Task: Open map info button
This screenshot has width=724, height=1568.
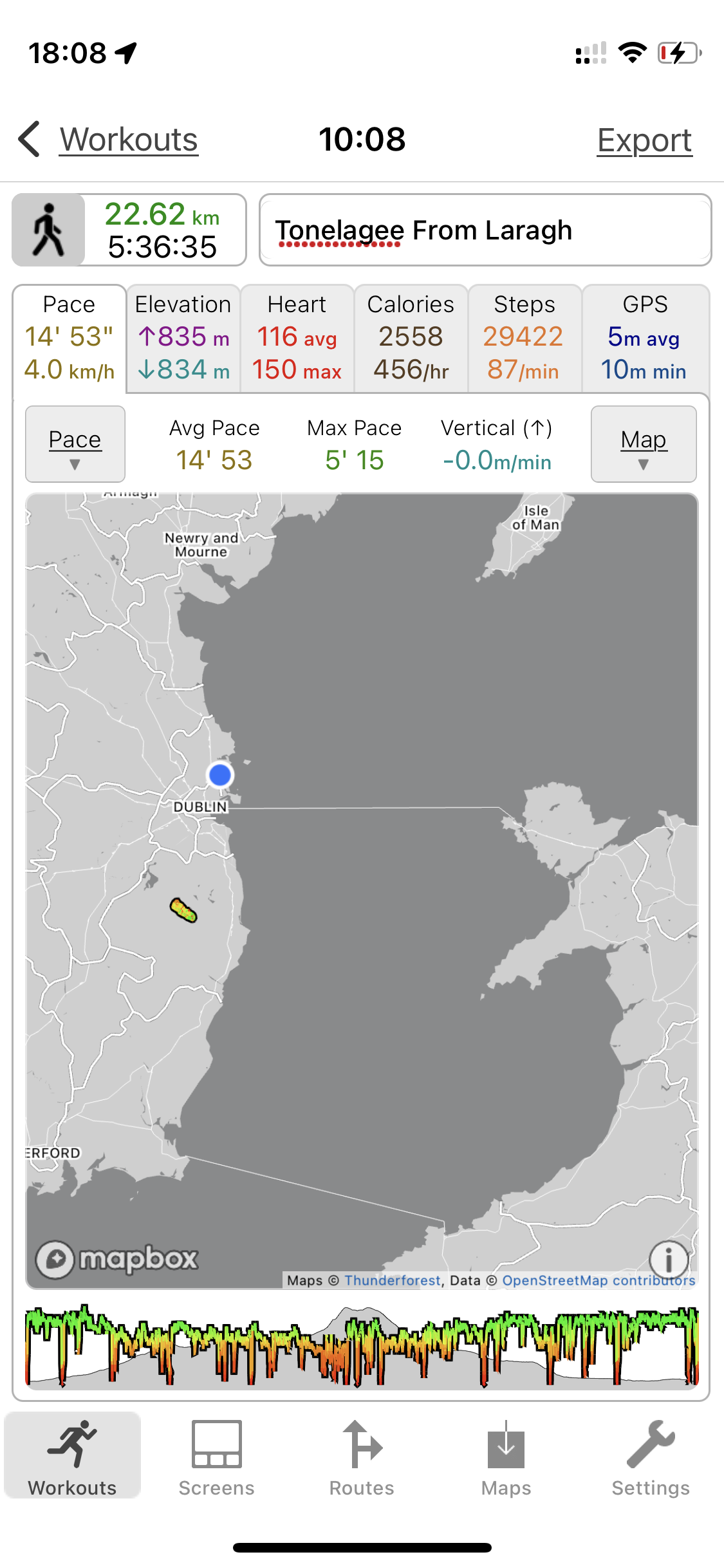Action: point(669,1258)
